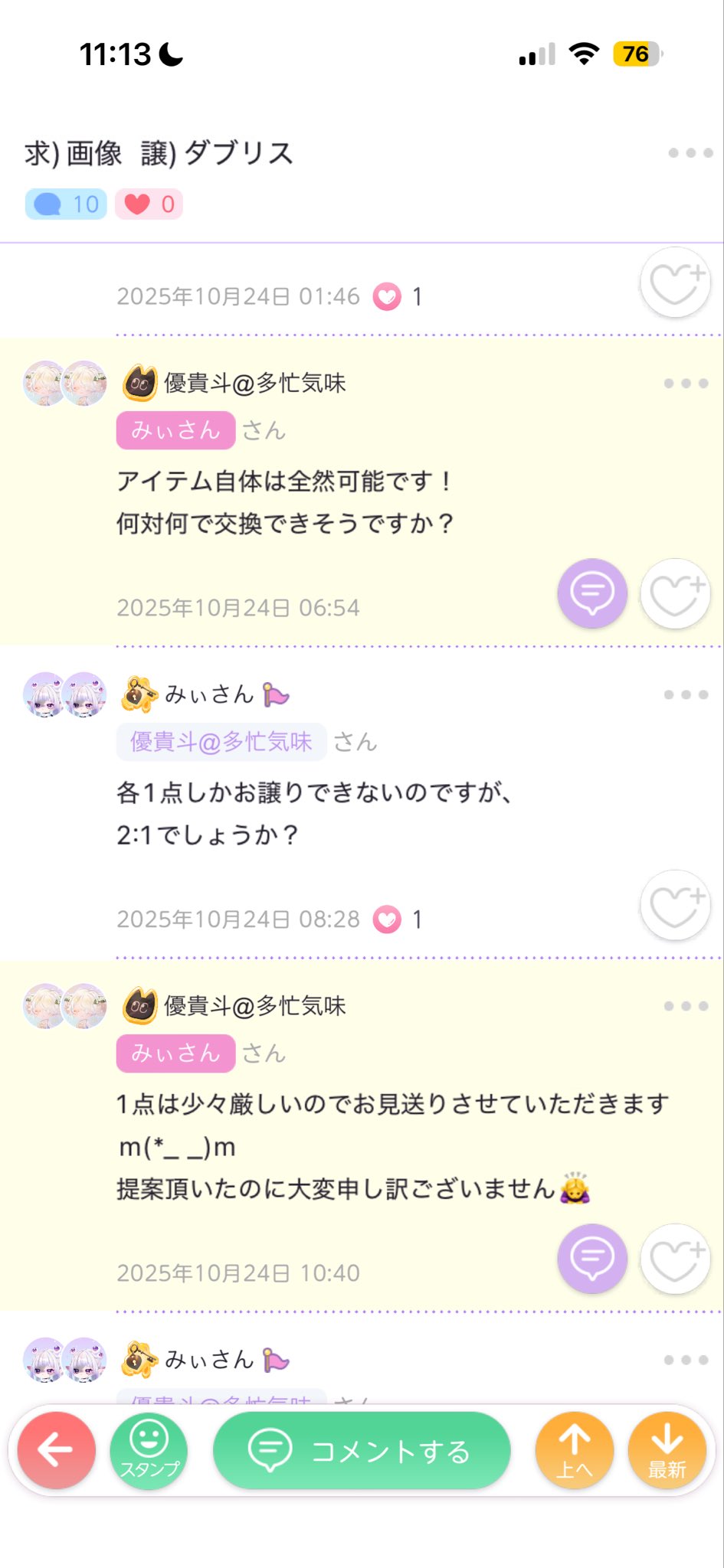
Task: Tap コメントする to write a comment
Action: click(x=362, y=1450)
